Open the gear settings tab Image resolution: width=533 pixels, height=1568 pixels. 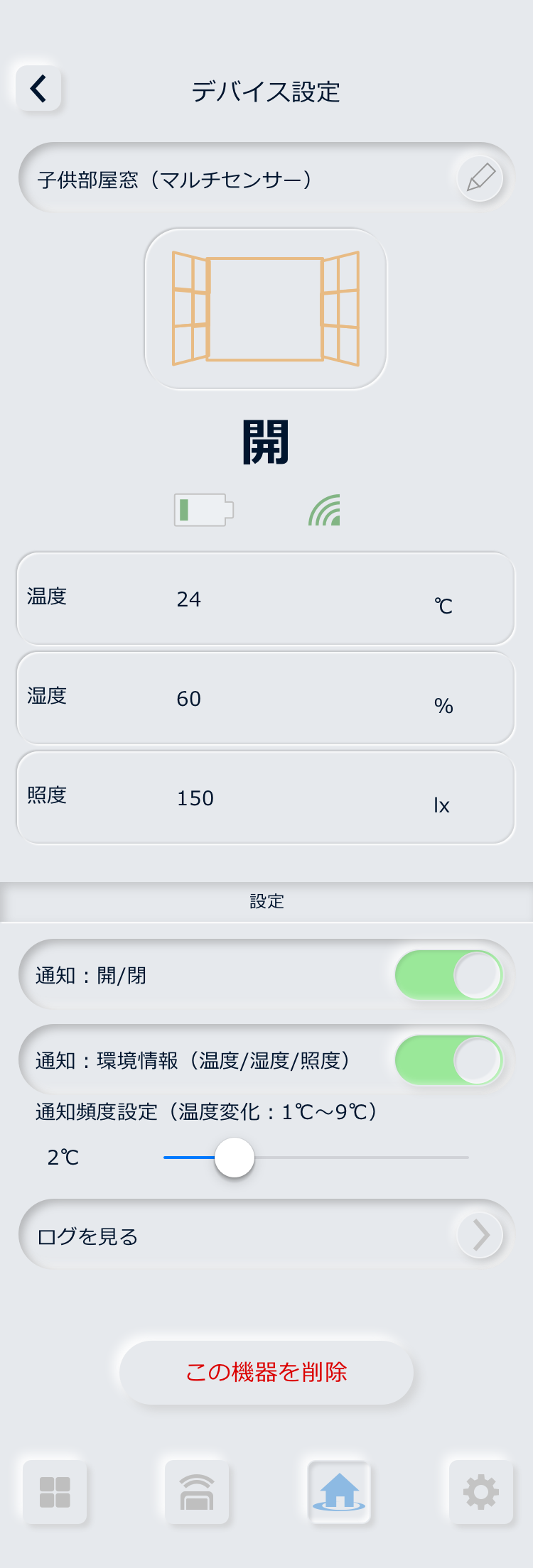tap(481, 1492)
